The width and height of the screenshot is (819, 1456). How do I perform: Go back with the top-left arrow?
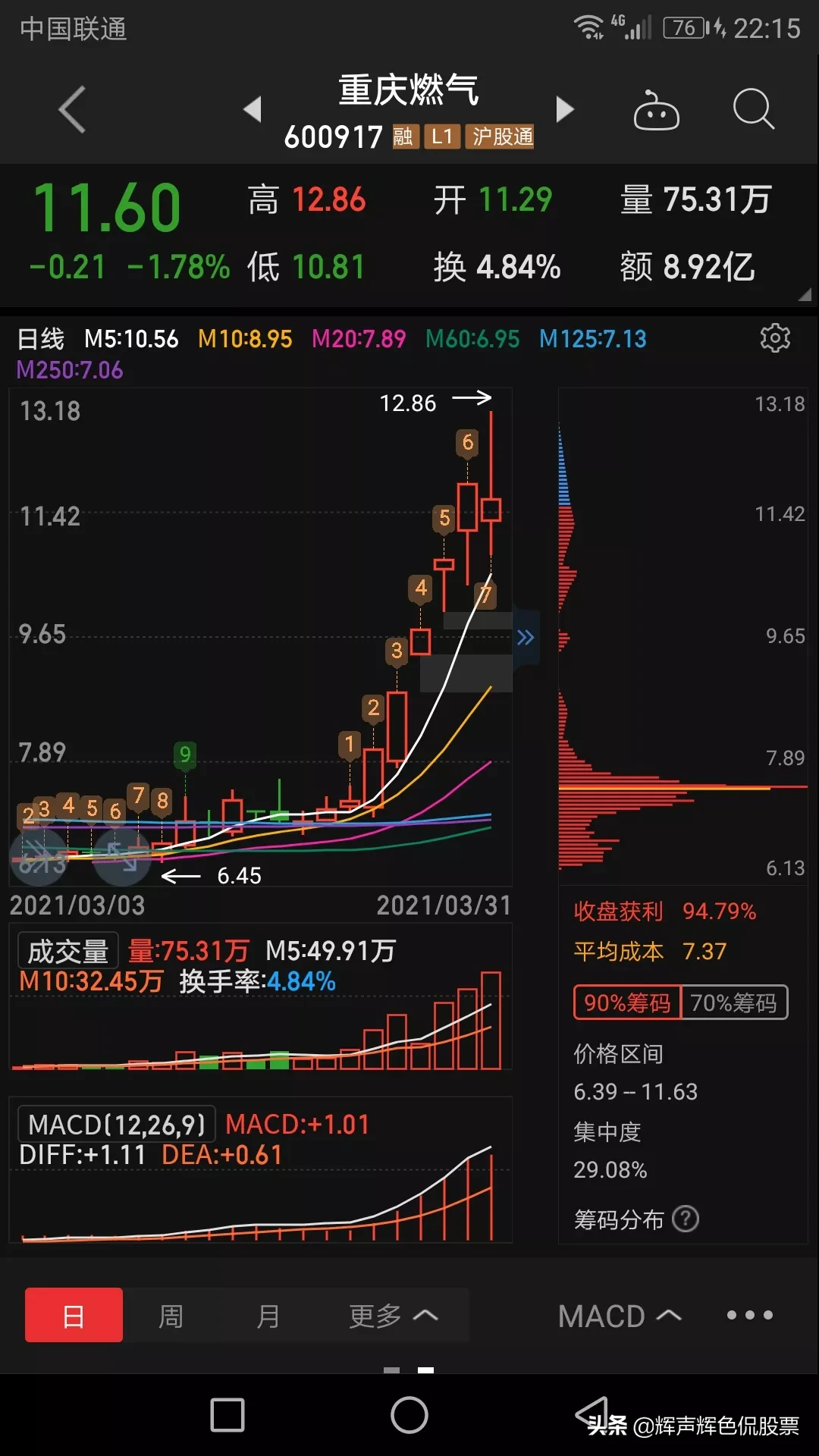tap(72, 110)
